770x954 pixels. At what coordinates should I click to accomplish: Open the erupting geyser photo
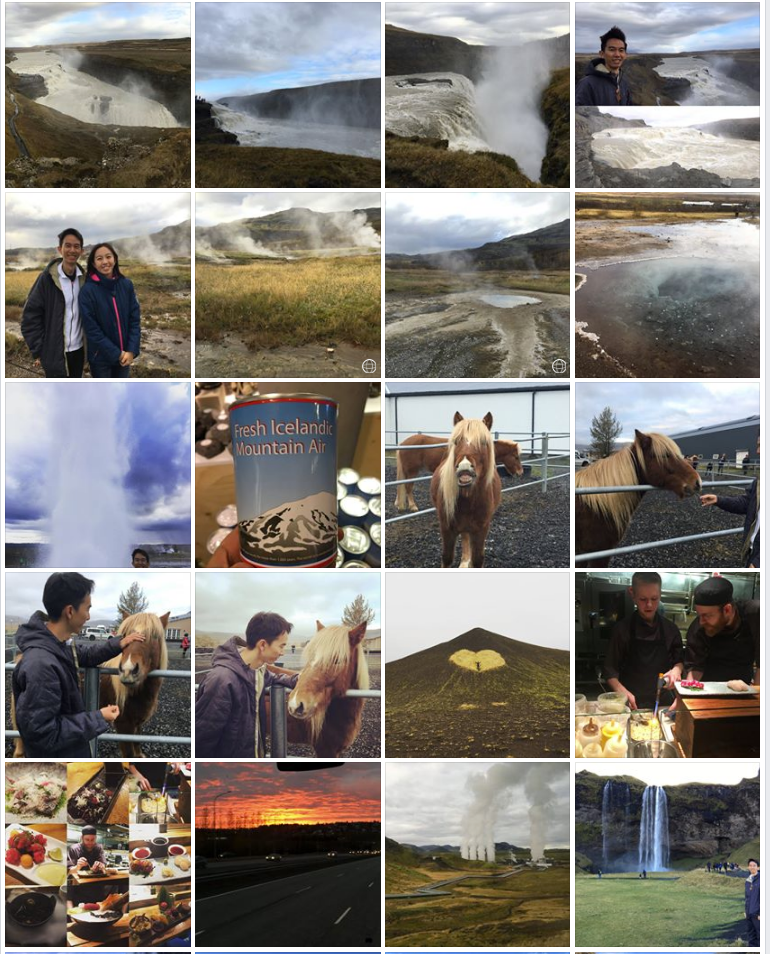click(x=97, y=474)
